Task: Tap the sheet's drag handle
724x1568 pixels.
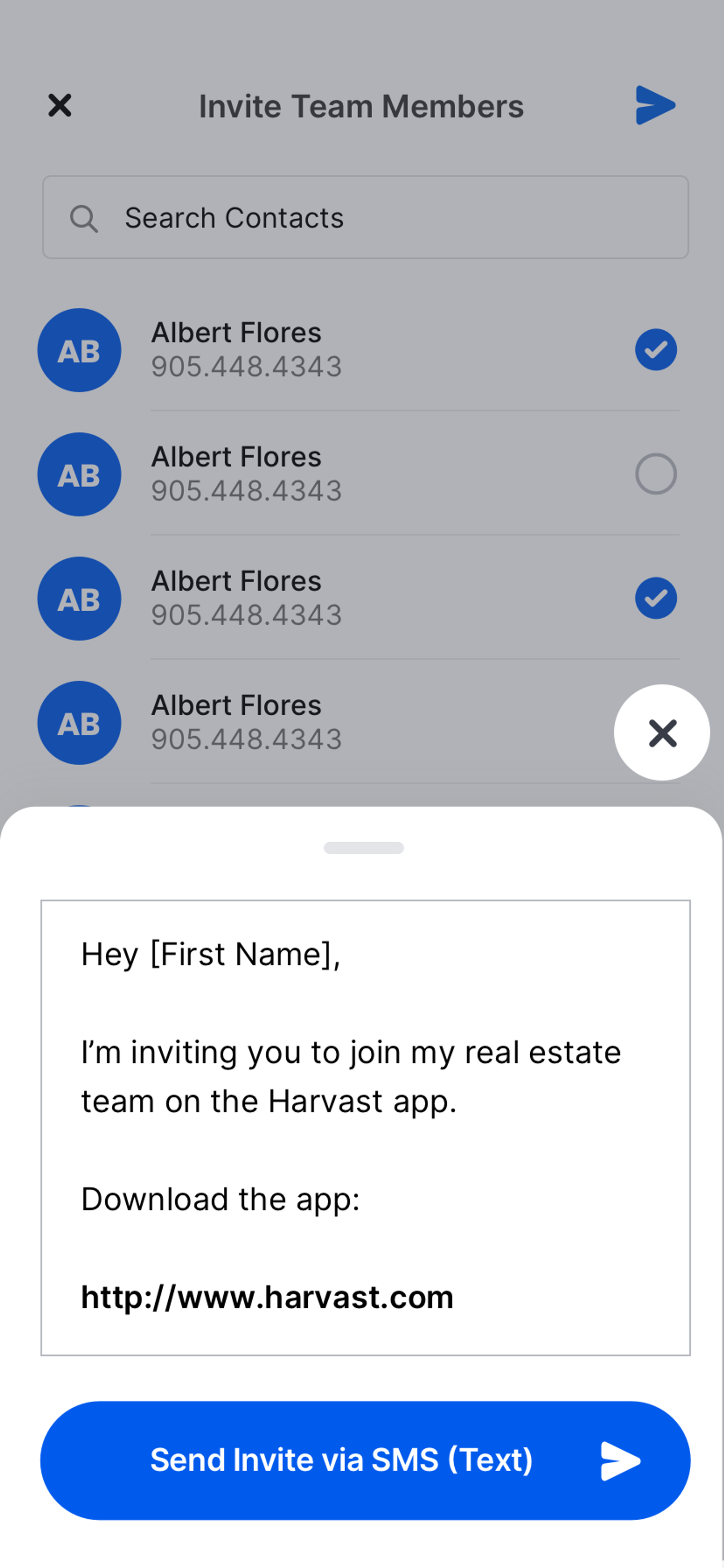Action: click(364, 848)
